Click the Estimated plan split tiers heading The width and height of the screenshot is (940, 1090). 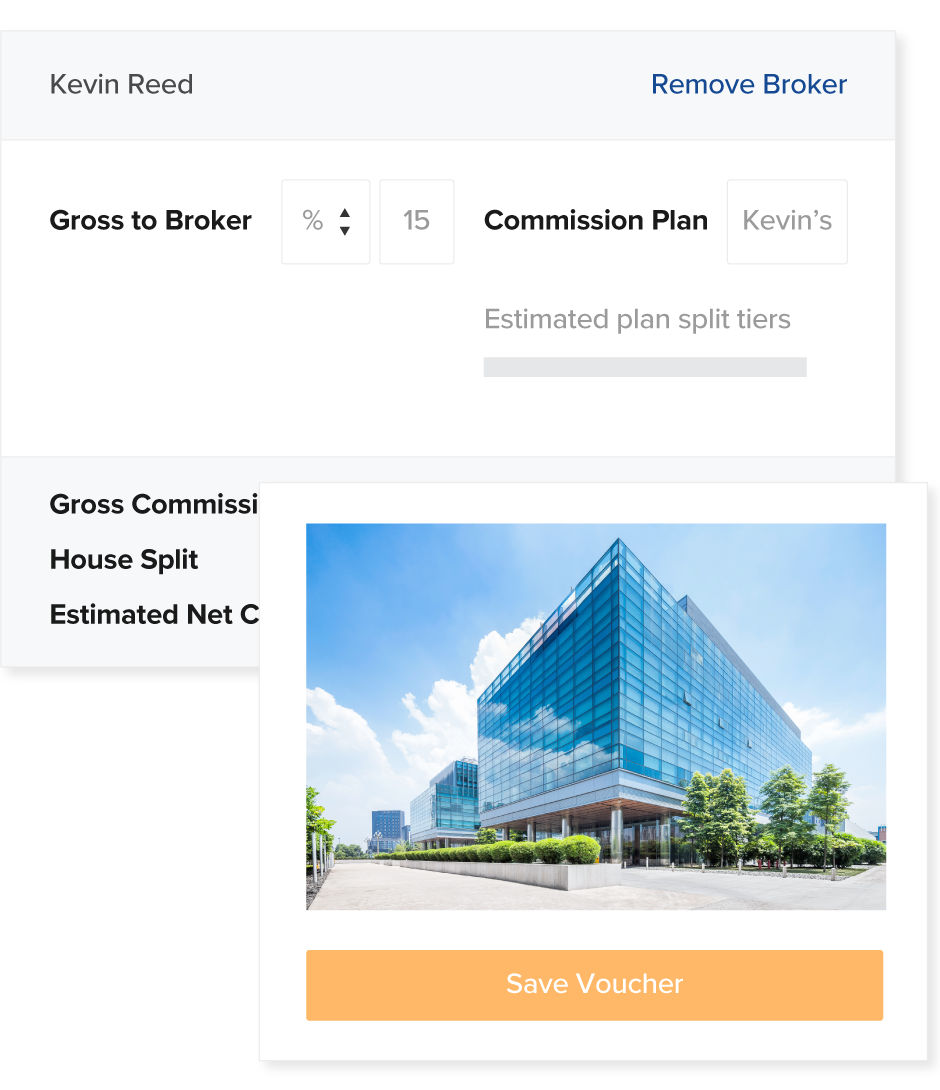[x=637, y=319]
